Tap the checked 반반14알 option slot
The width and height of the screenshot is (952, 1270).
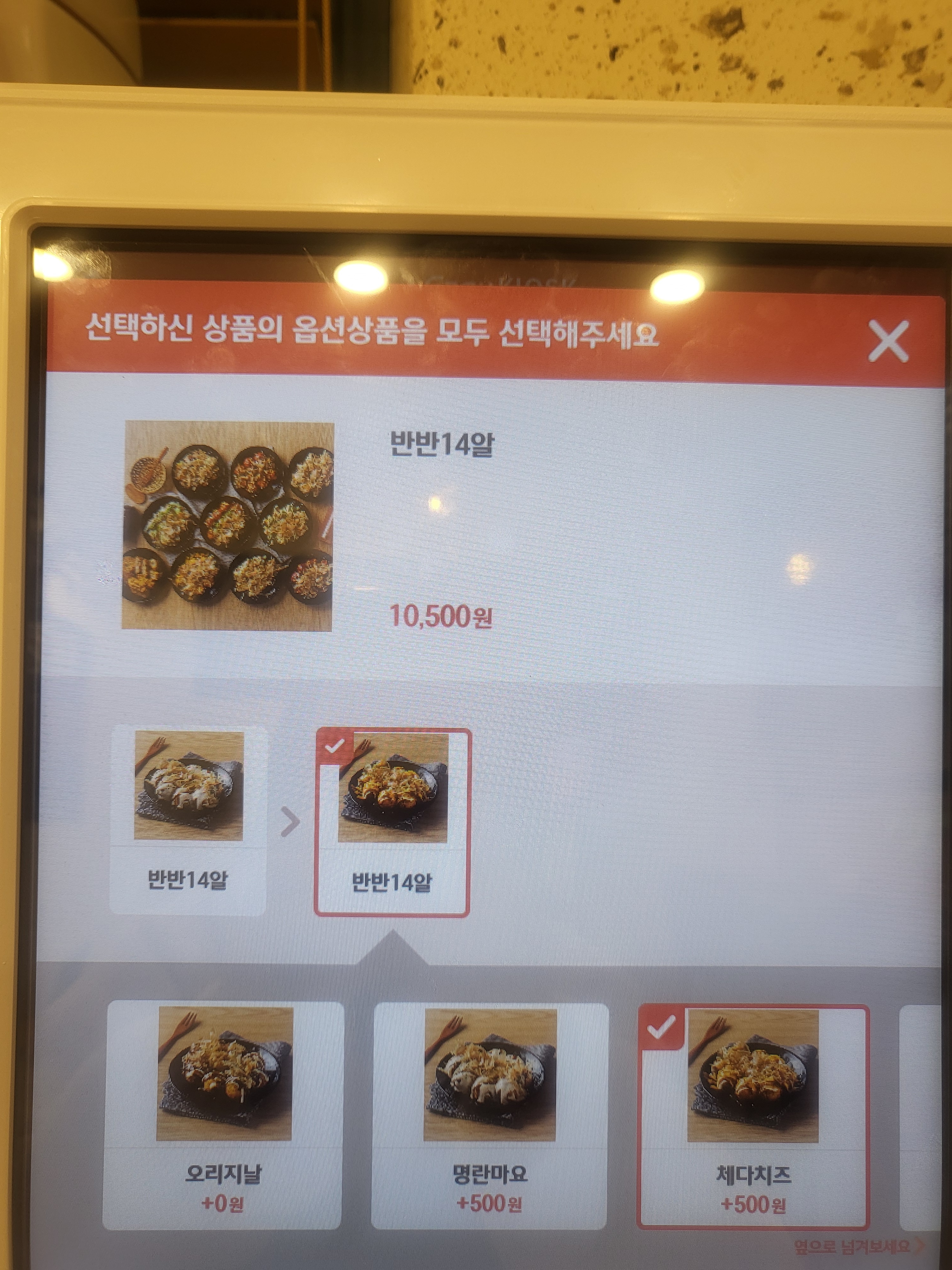click(x=393, y=822)
